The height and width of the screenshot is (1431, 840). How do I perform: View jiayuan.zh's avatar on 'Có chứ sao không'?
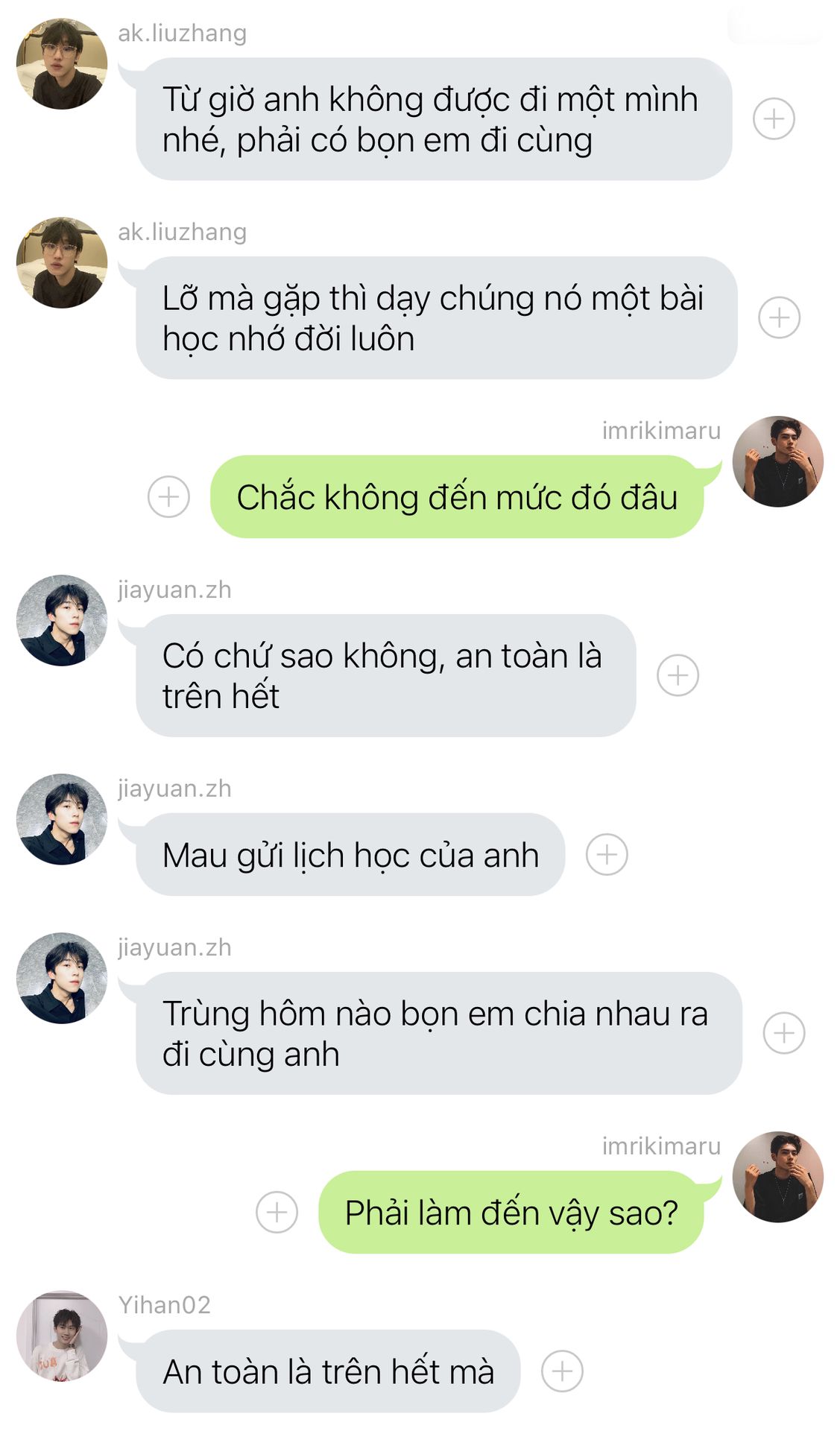(62, 620)
